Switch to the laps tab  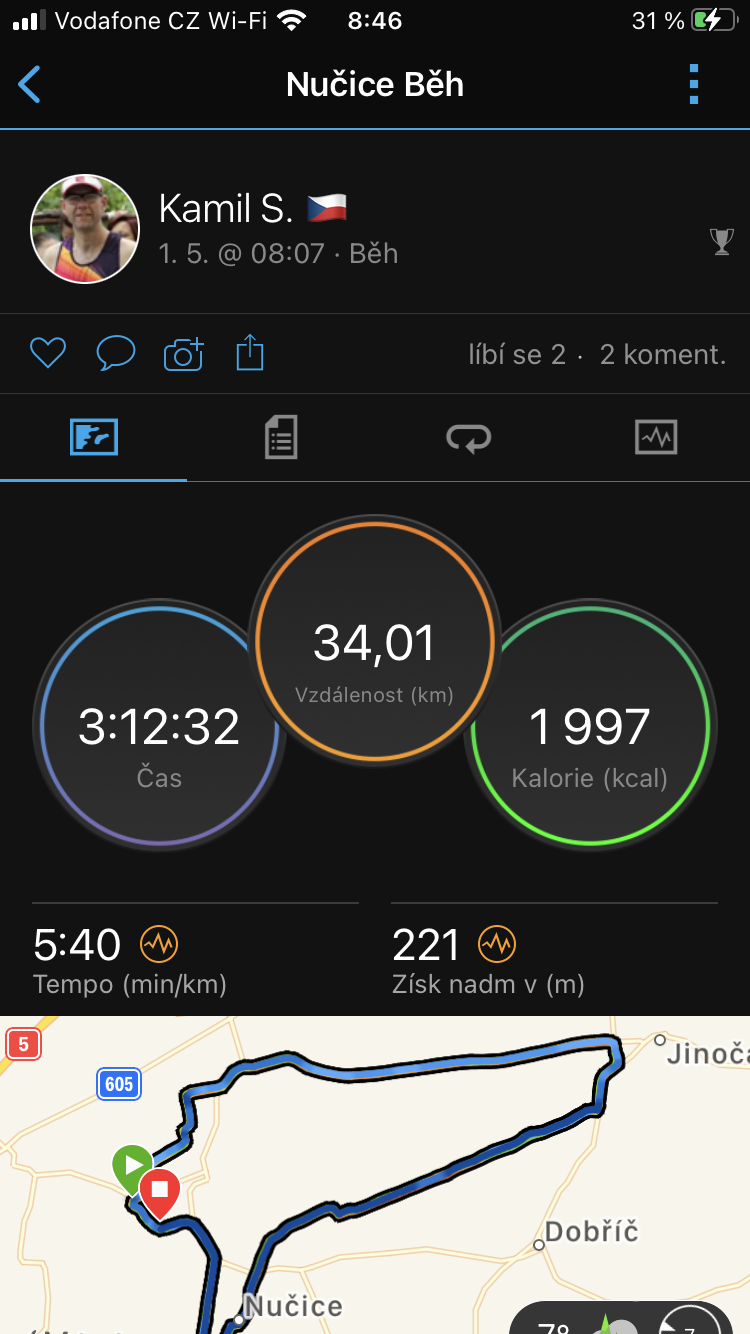[468, 438]
